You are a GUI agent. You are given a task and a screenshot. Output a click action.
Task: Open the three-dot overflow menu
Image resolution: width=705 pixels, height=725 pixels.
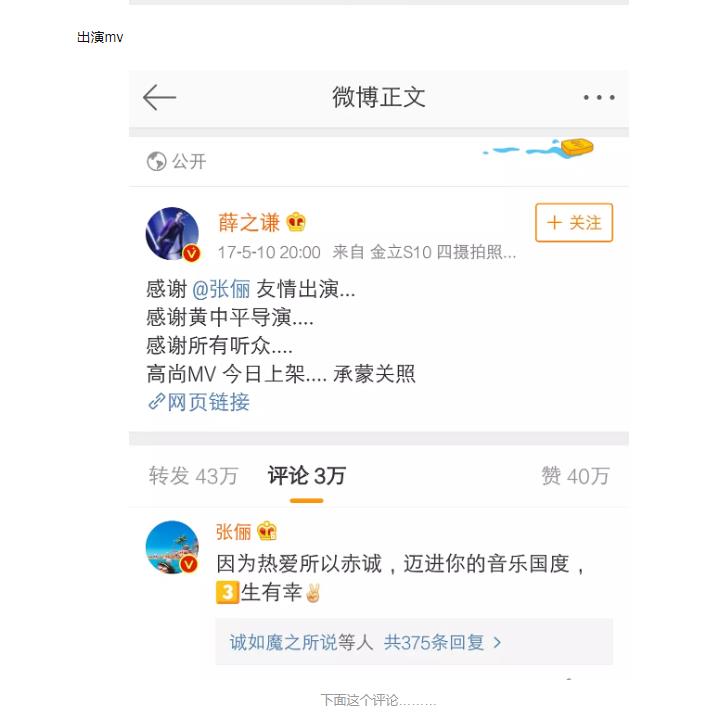coord(598,97)
